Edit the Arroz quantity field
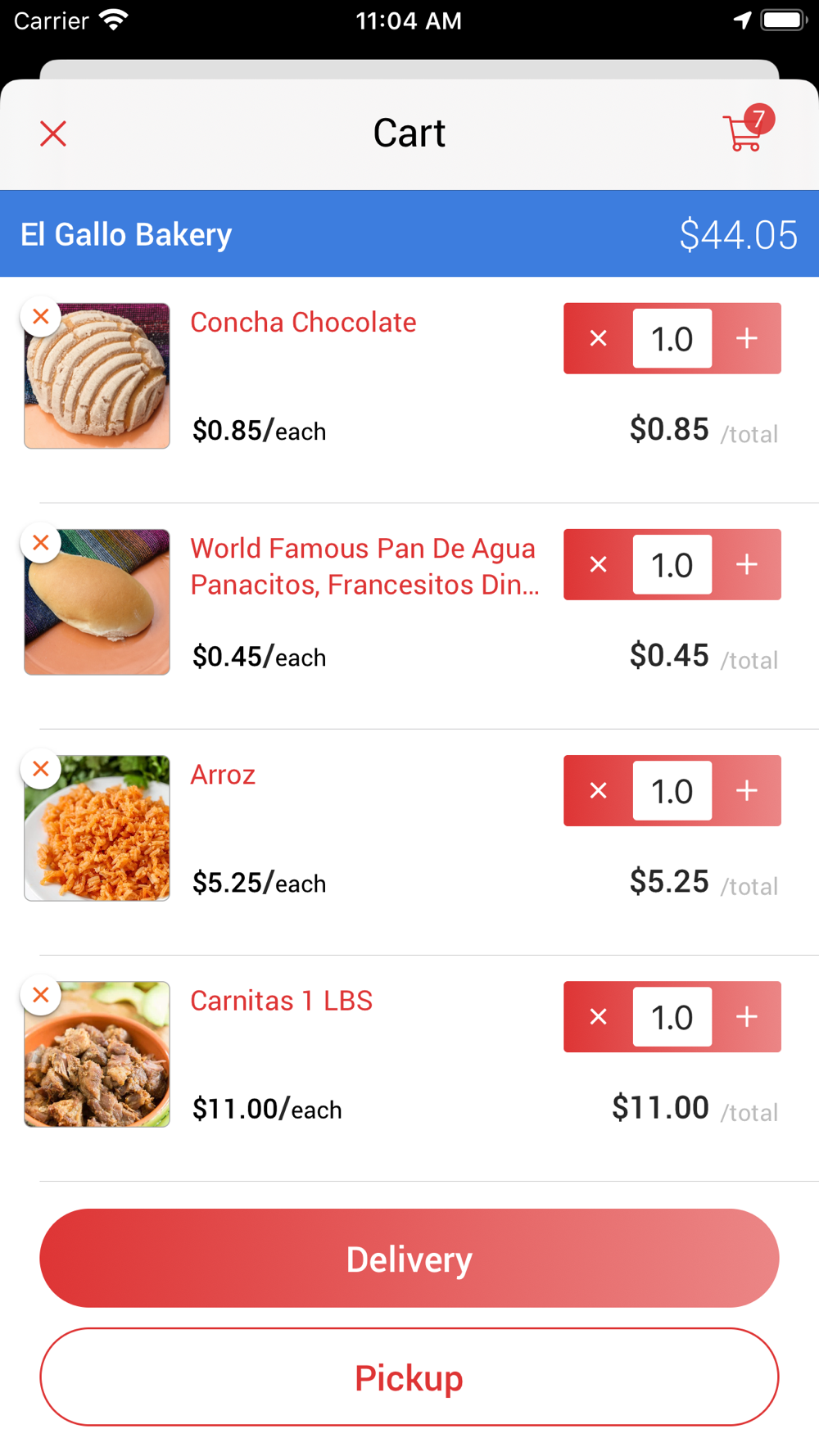 tap(672, 790)
